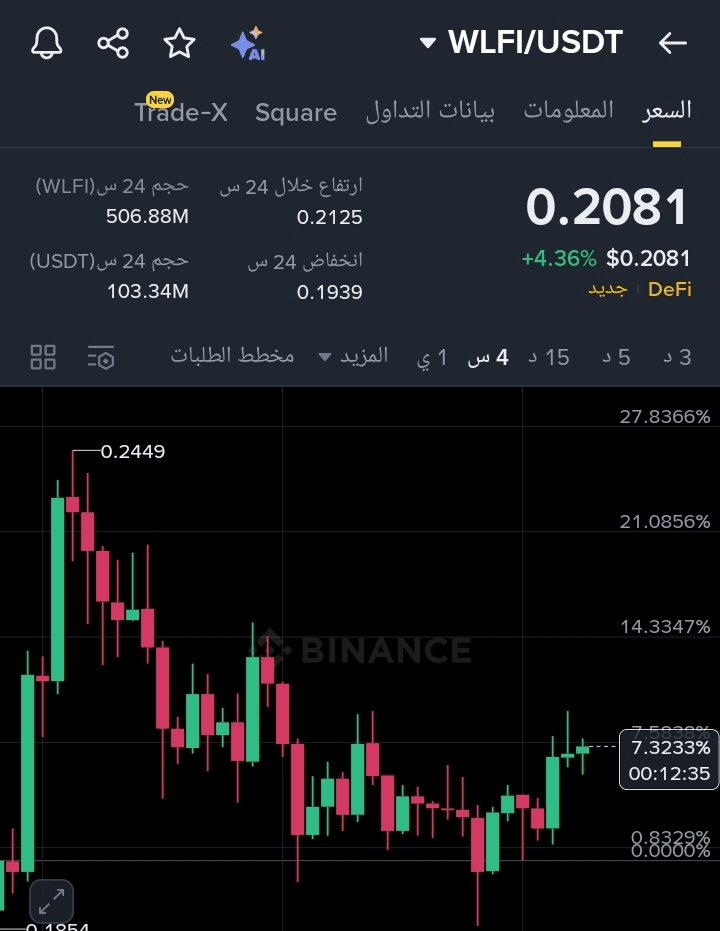
Task: Open chart indicator settings icon
Action: 101,357
